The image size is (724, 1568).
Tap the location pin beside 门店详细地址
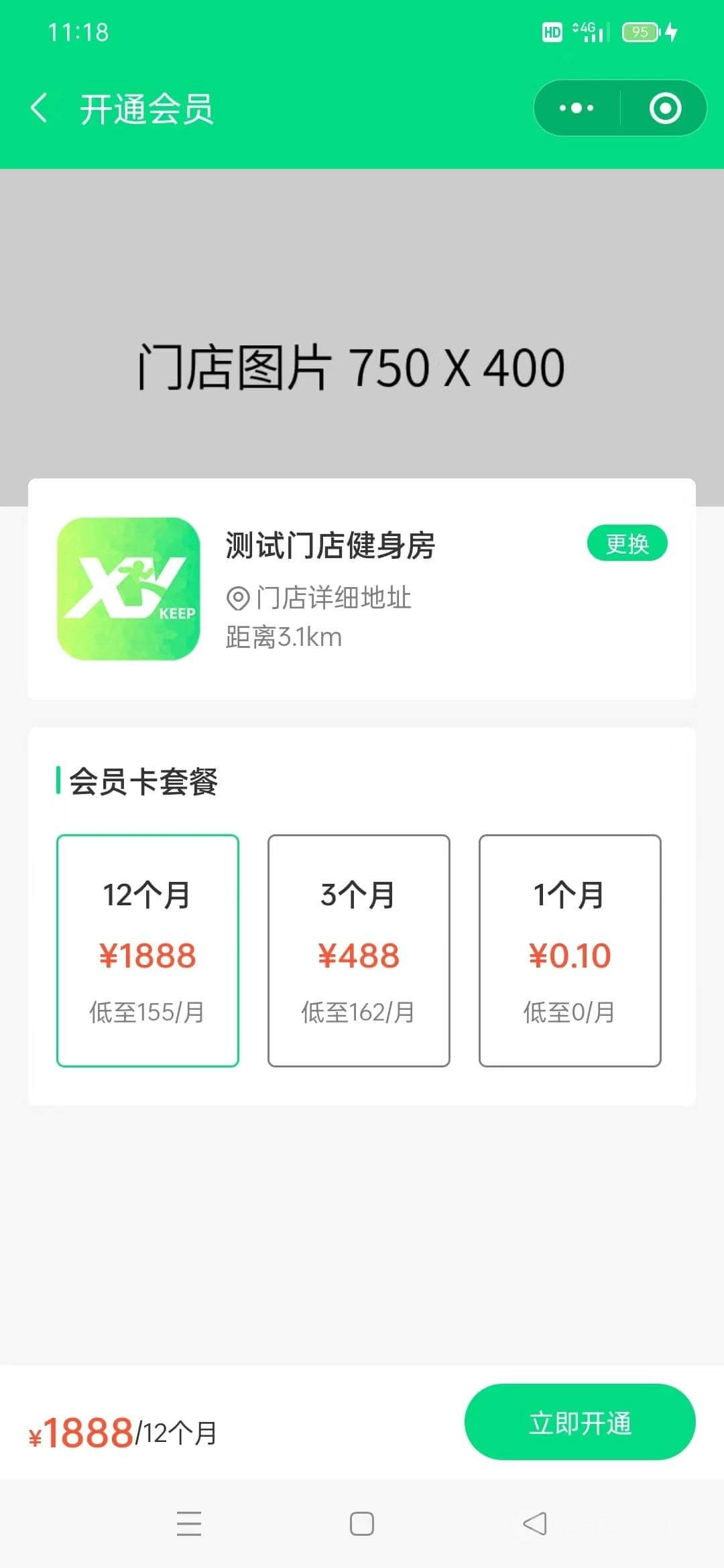236,598
